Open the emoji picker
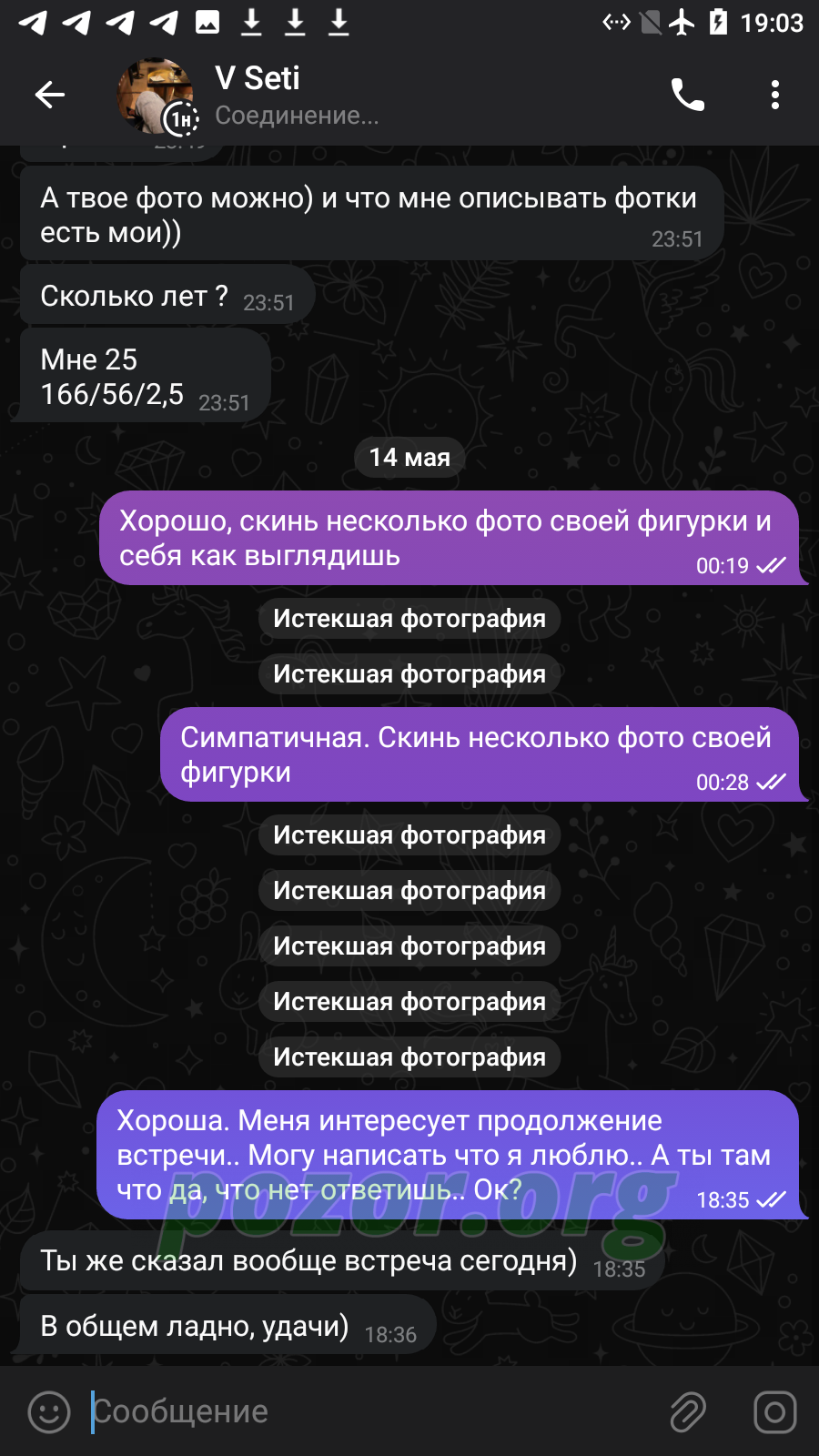Screen dimensions: 819x1456 [x=49, y=1412]
